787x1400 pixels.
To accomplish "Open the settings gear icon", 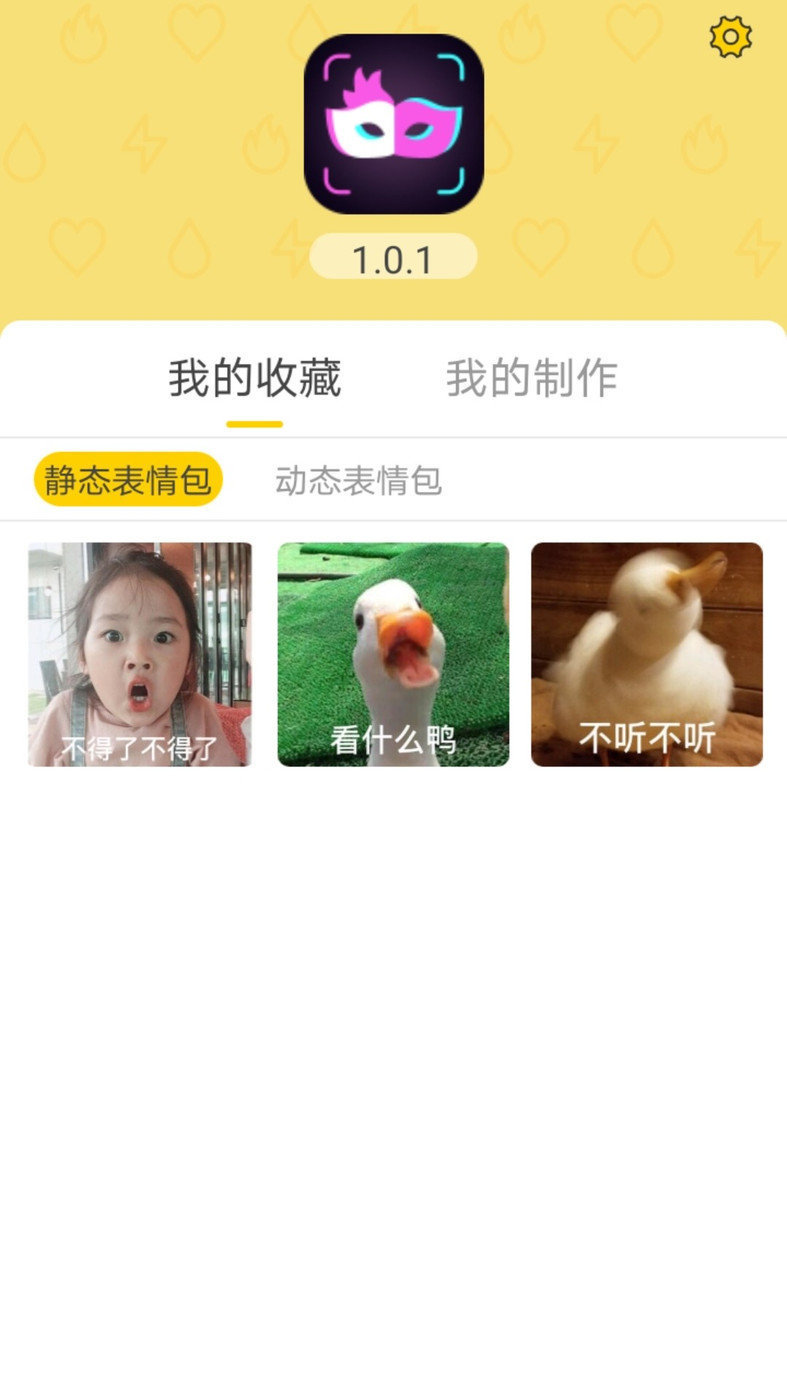I will (x=730, y=38).
